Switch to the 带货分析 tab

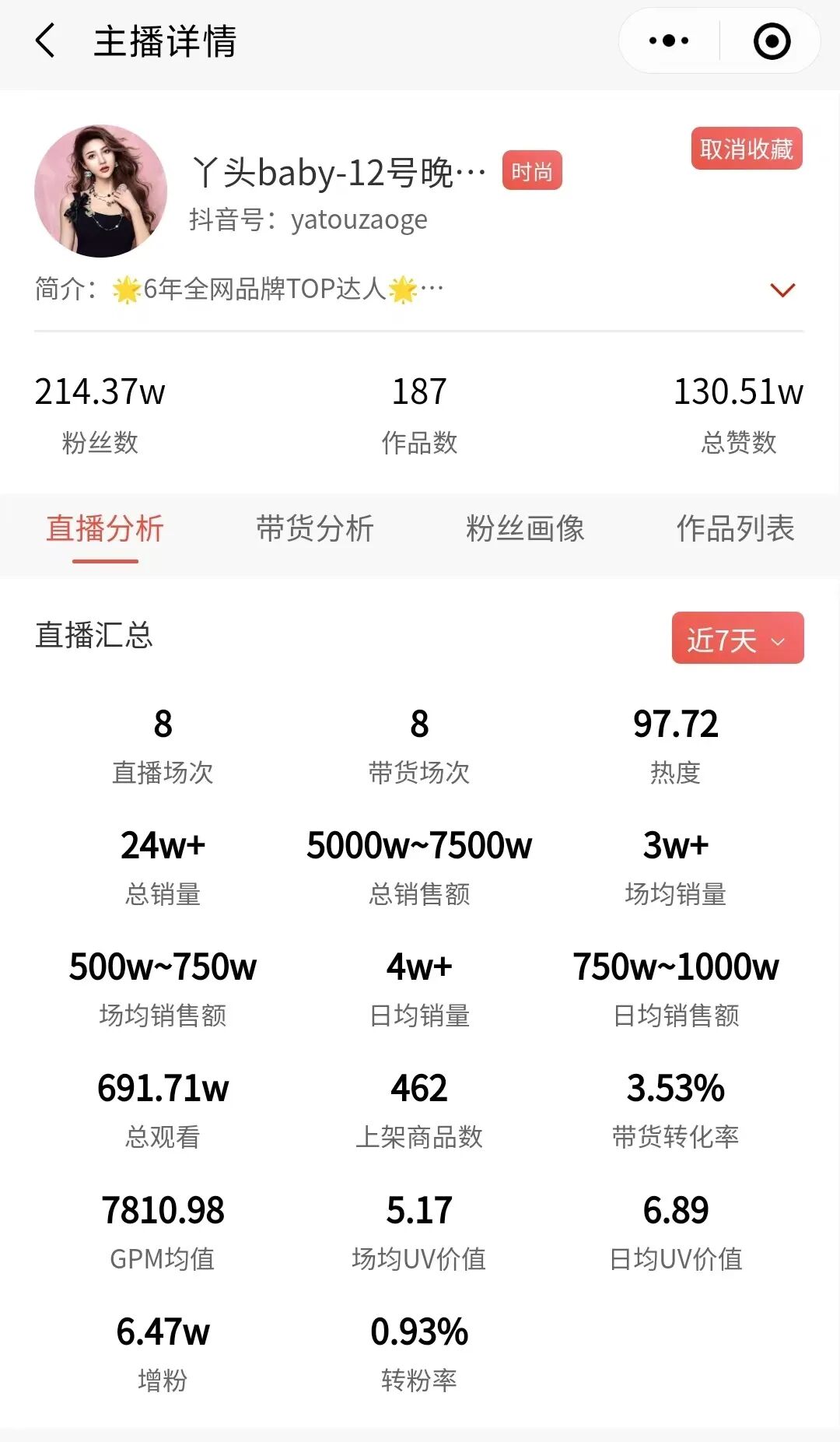(315, 529)
